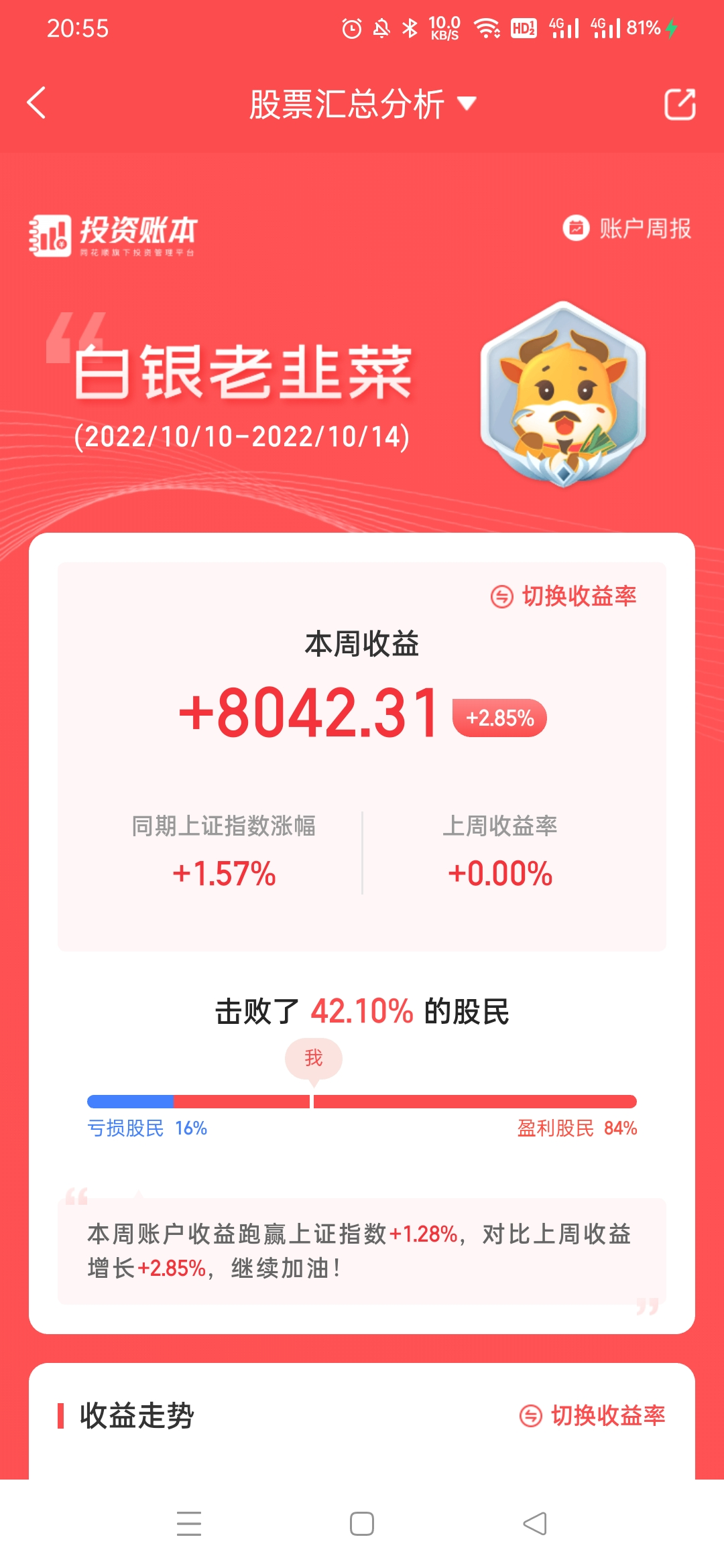Image resolution: width=724 pixels, height=1568 pixels.
Task: Share this report via top-right icon
Action: 679,105
